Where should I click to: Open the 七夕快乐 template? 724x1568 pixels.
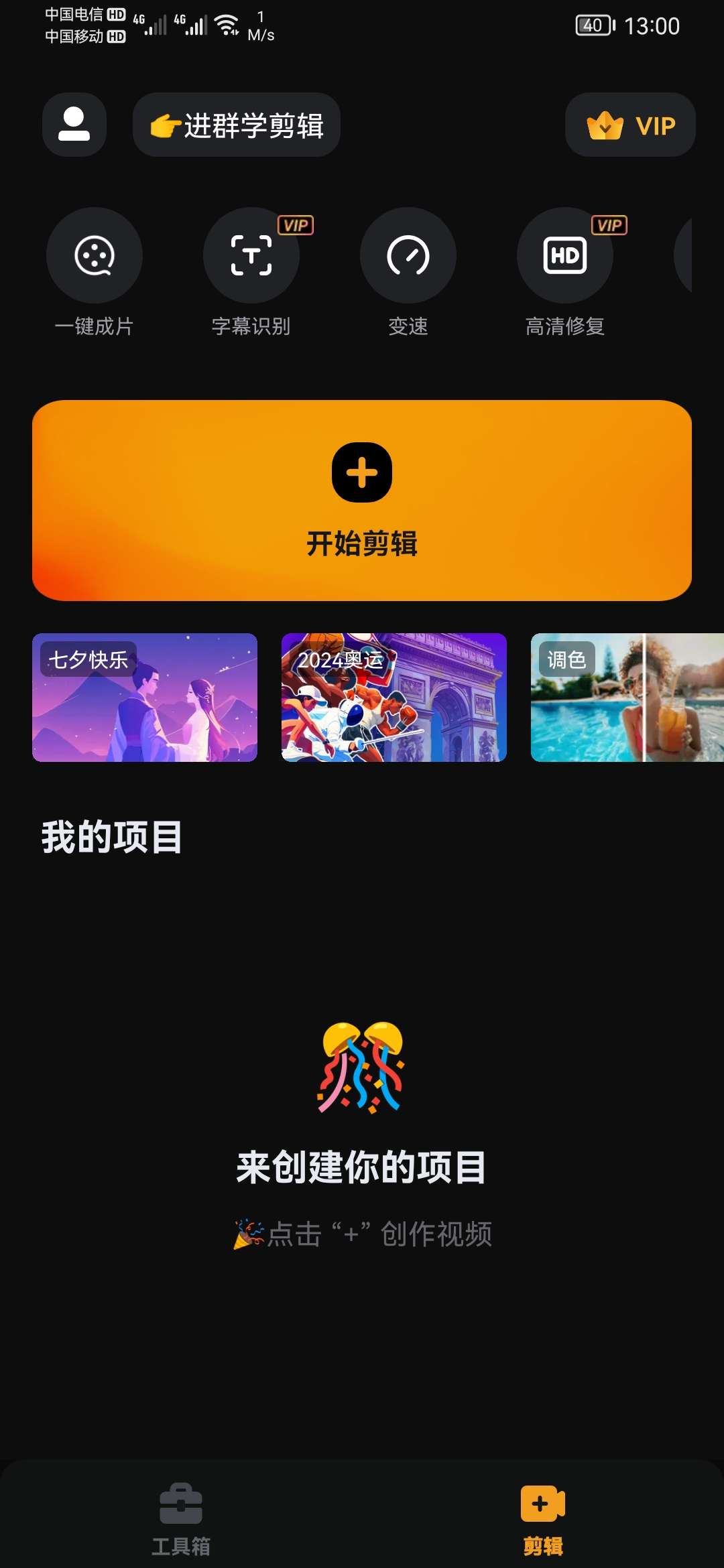pos(143,697)
